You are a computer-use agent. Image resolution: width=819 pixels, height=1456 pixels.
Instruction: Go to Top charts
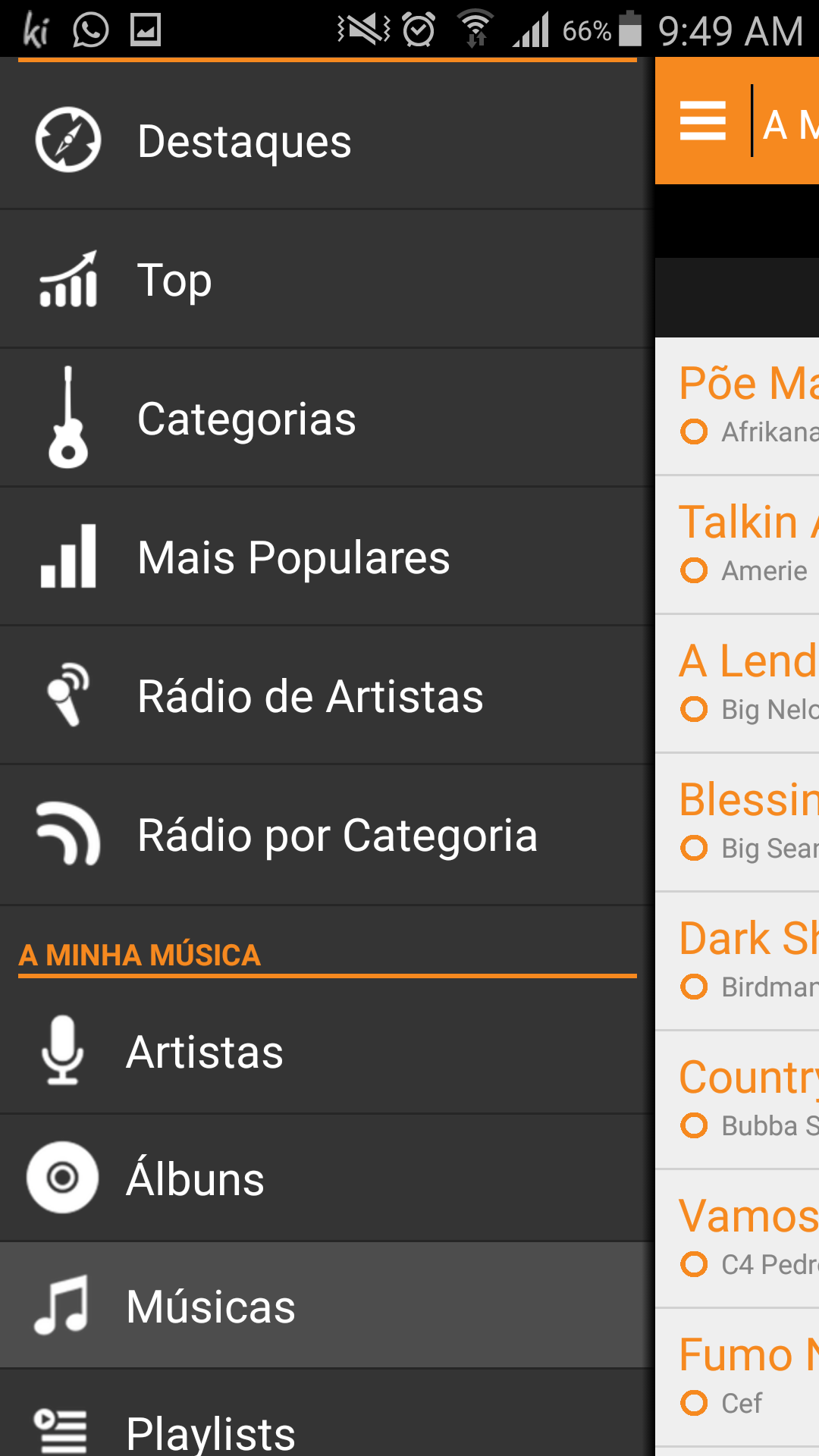pos(327,280)
